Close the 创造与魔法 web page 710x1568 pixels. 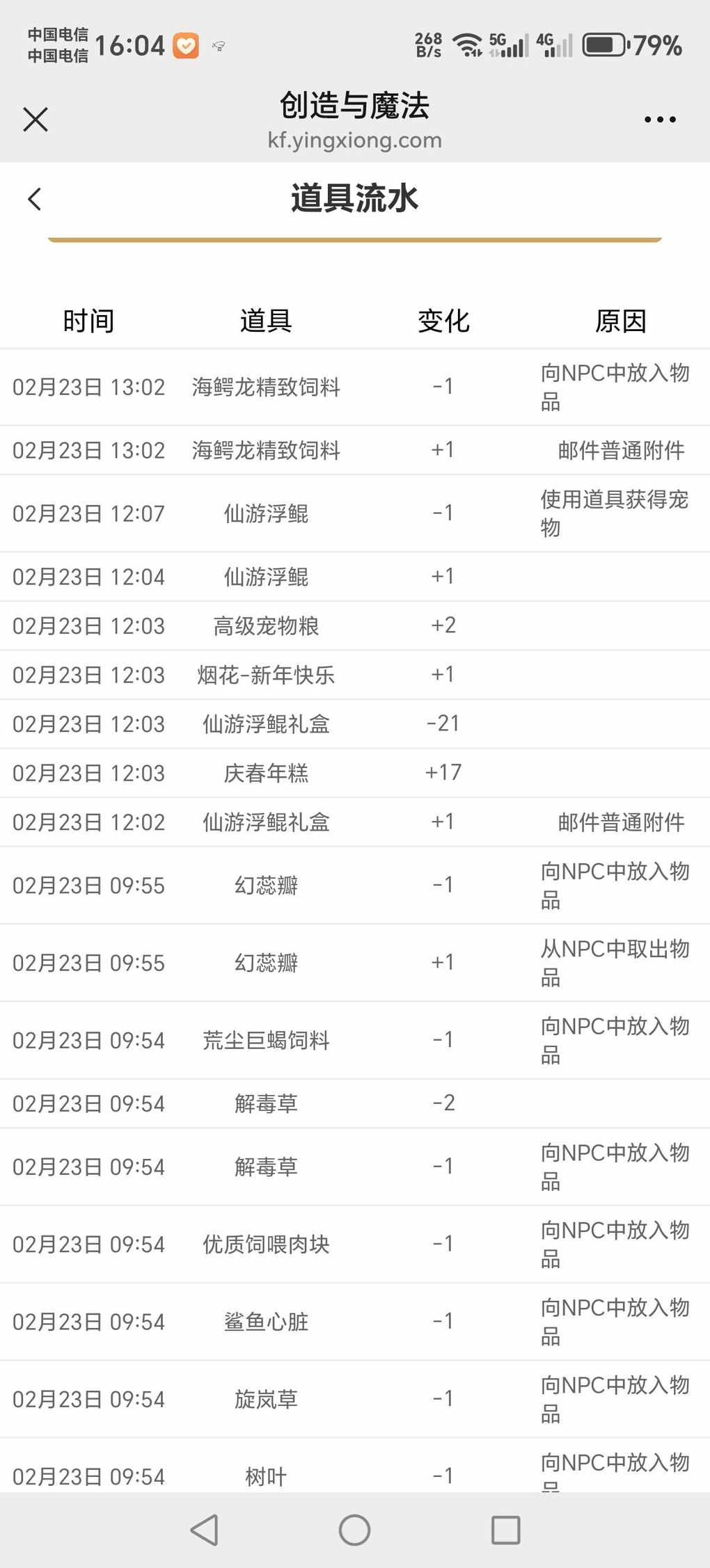point(35,119)
